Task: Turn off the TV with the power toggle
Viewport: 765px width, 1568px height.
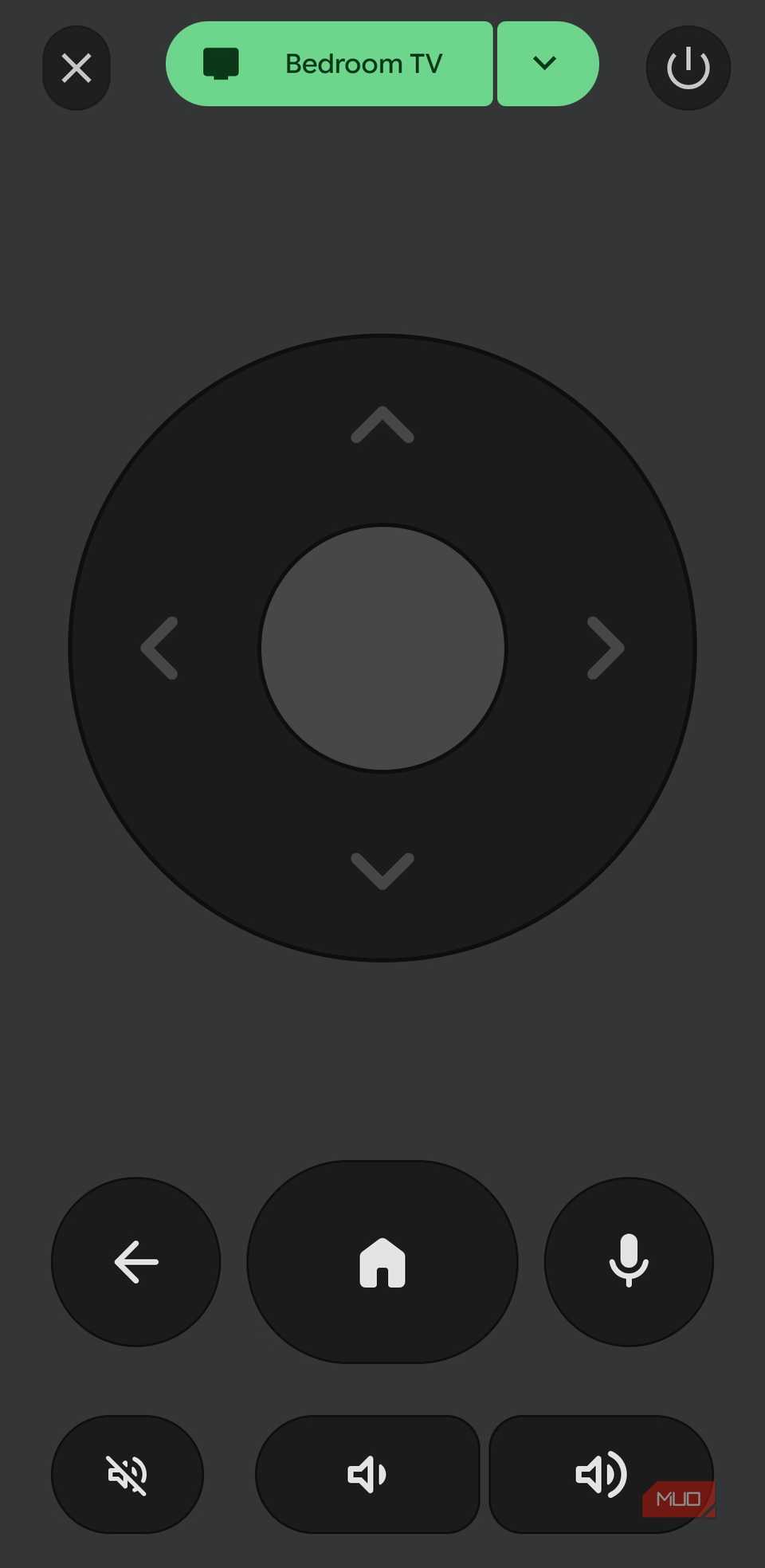Action: point(687,68)
